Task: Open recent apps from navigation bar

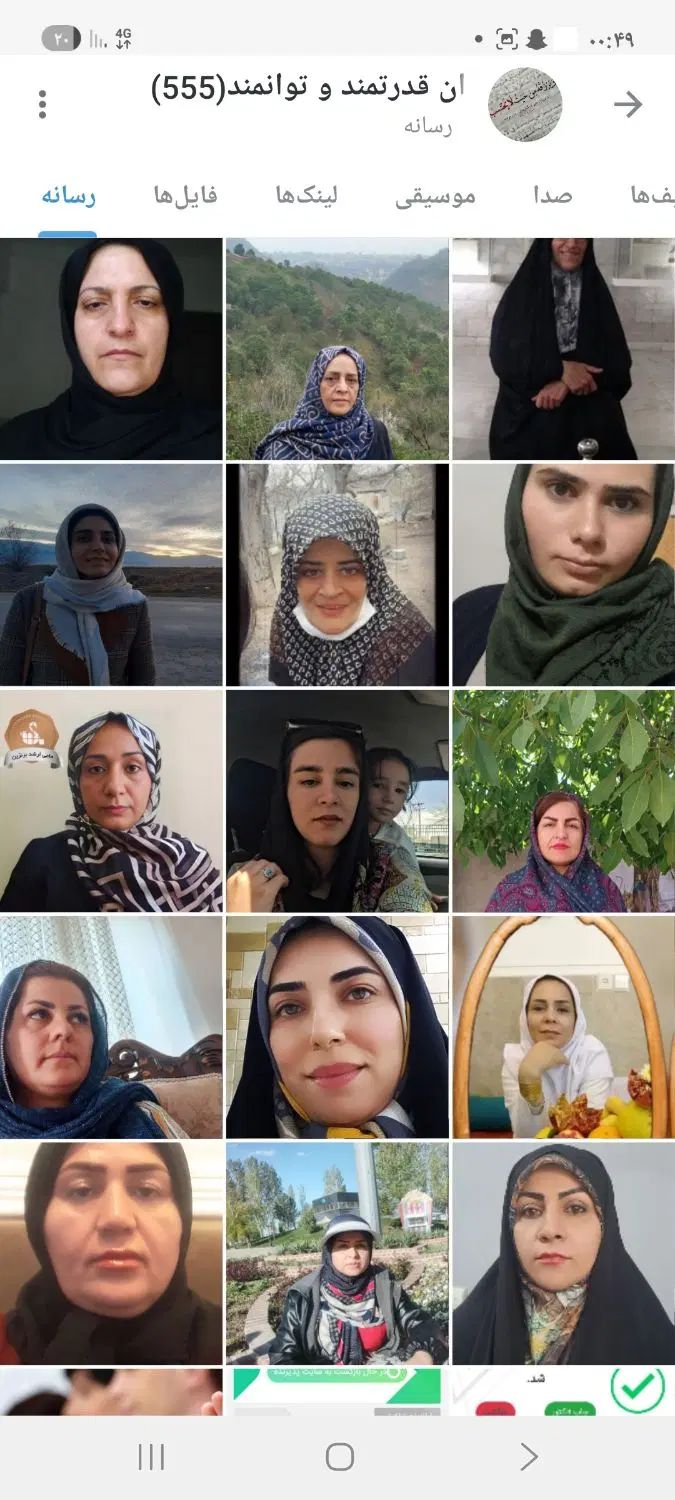Action: [x=151, y=1457]
